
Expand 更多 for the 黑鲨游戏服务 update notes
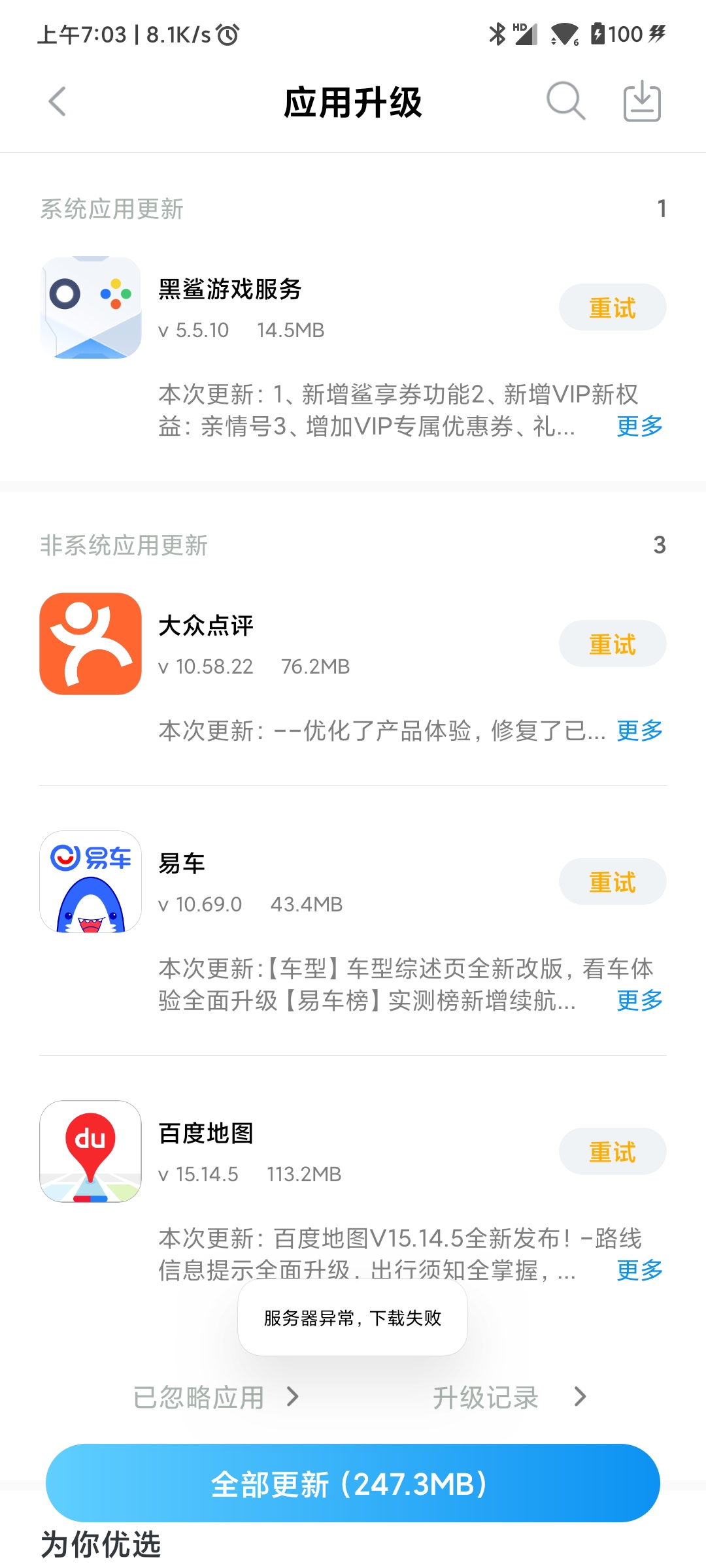[x=639, y=427]
